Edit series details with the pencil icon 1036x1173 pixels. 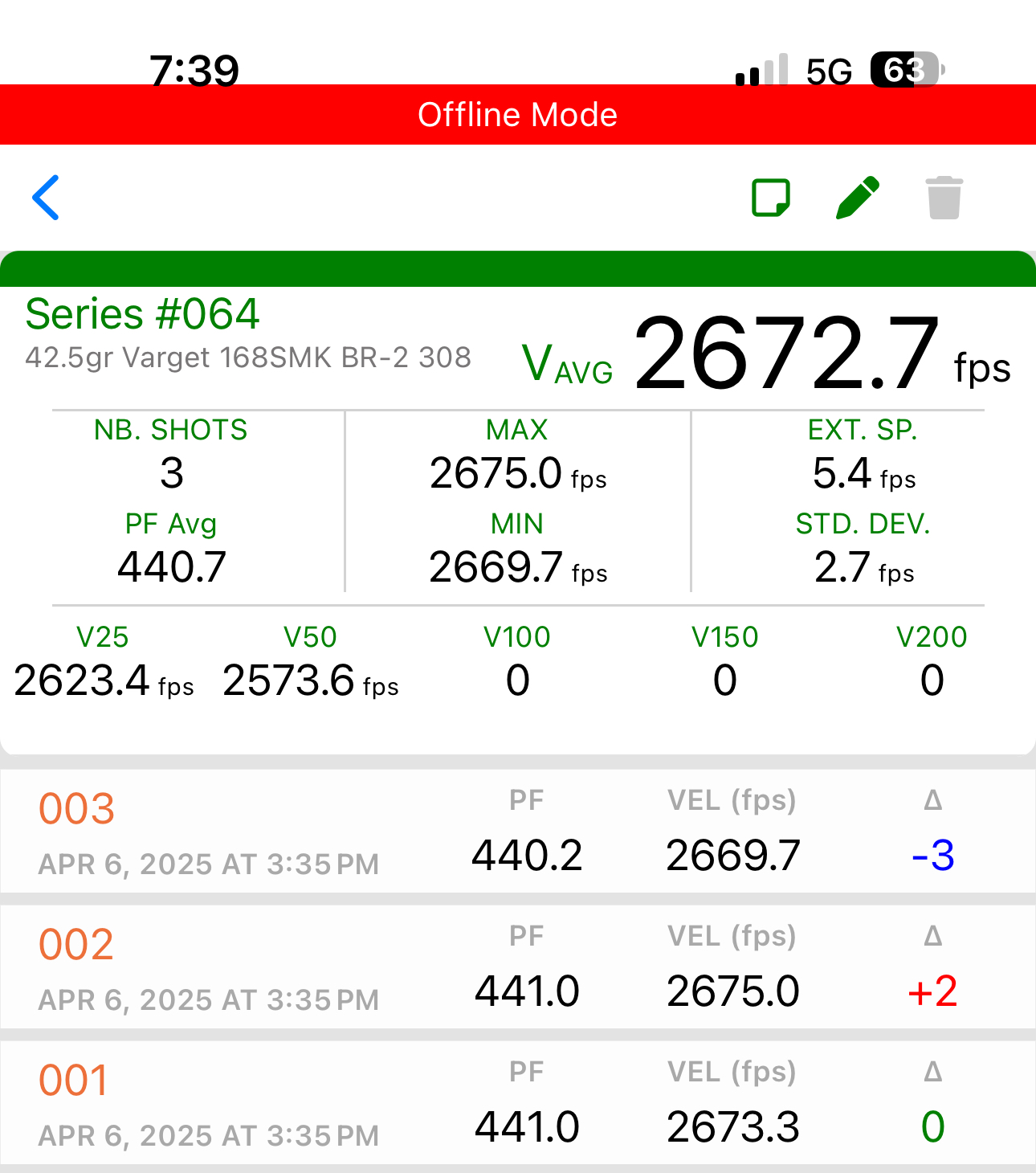click(x=858, y=198)
